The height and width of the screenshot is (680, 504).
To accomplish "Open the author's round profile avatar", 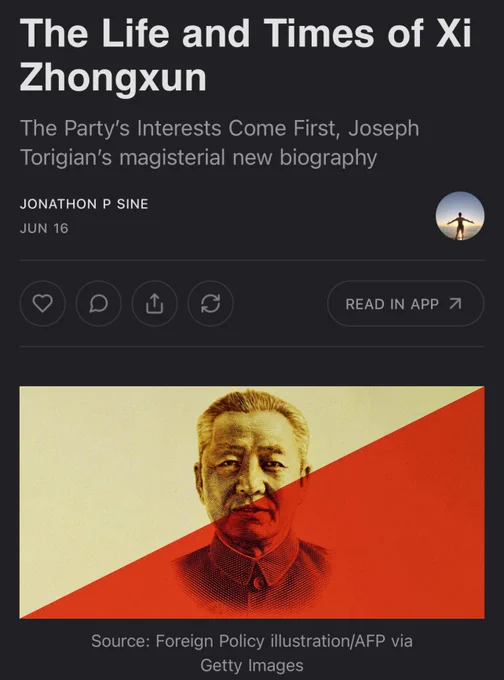I will coord(460,216).
